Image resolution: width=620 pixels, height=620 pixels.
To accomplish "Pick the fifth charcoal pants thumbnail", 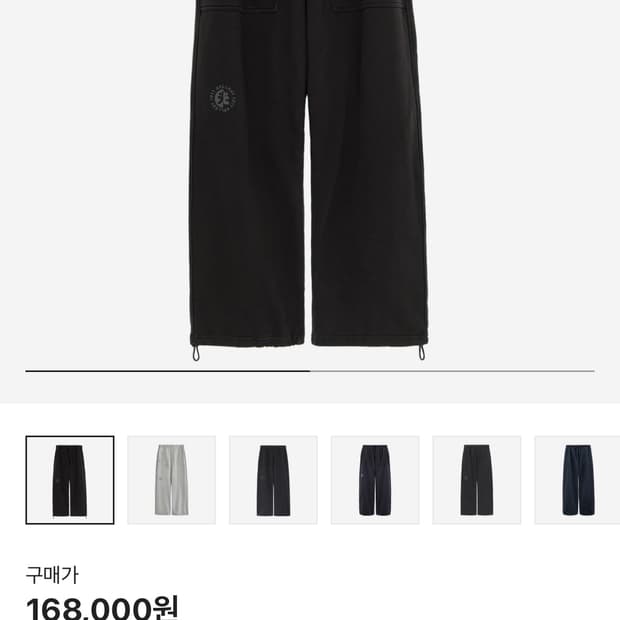I will coord(476,480).
